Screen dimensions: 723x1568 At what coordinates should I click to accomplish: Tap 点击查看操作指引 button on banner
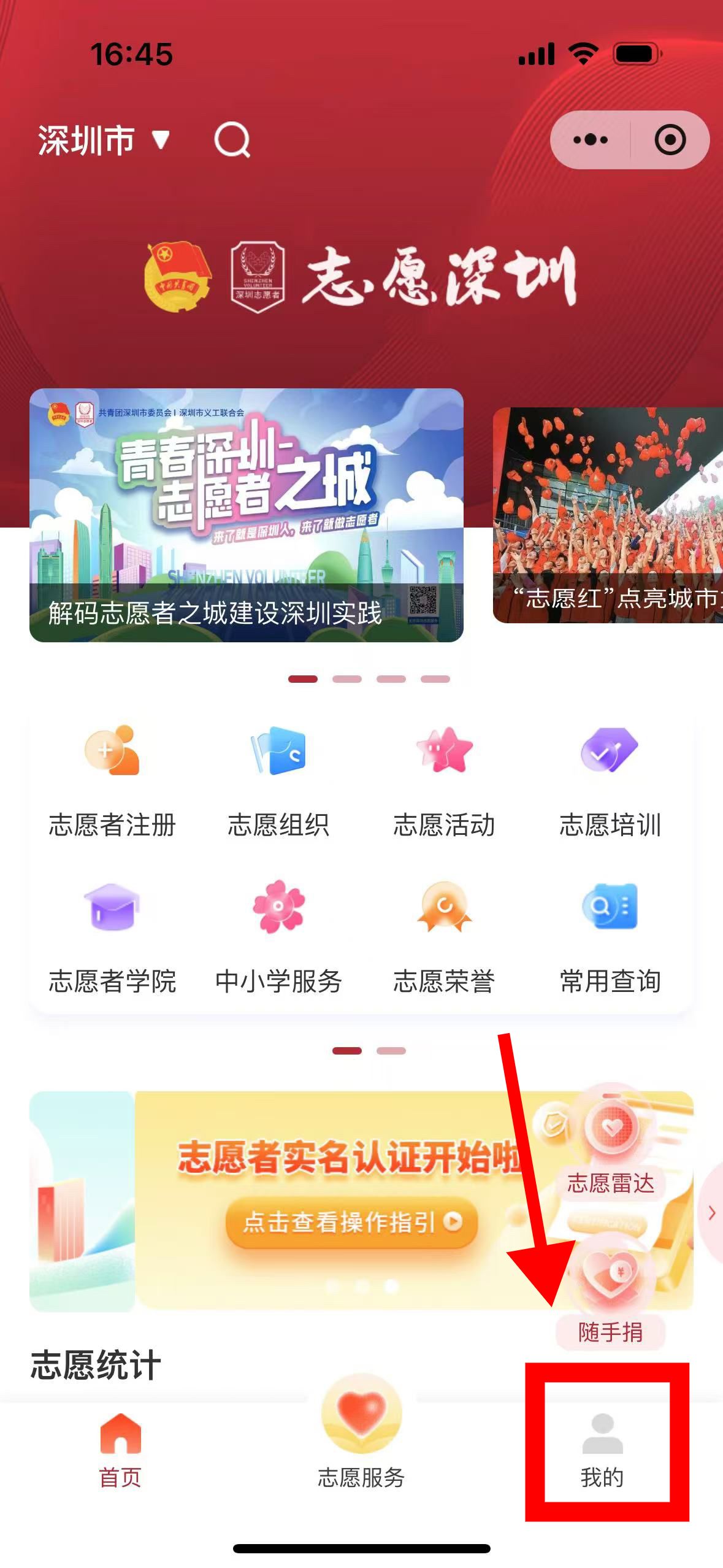pos(351,1221)
